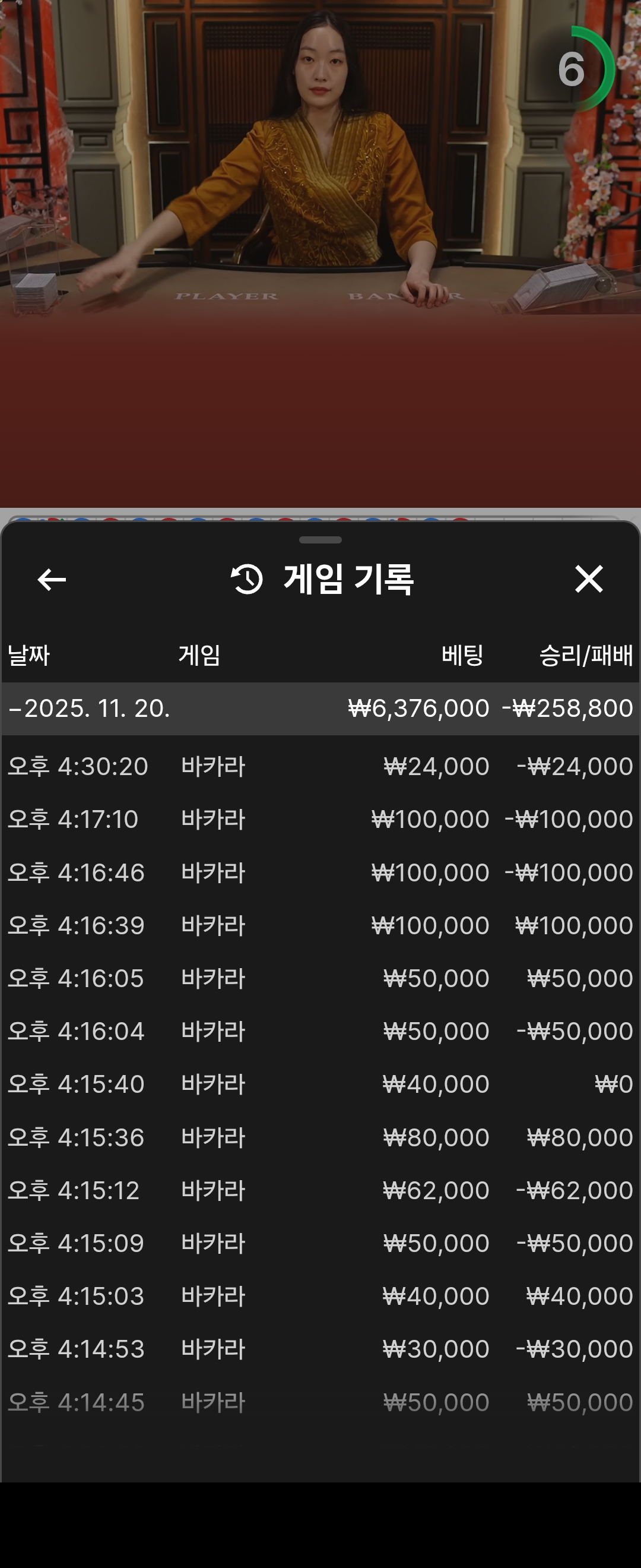Click the clock icon beside 게임 기록 title
This screenshot has height=1568, width=641.
246,580
